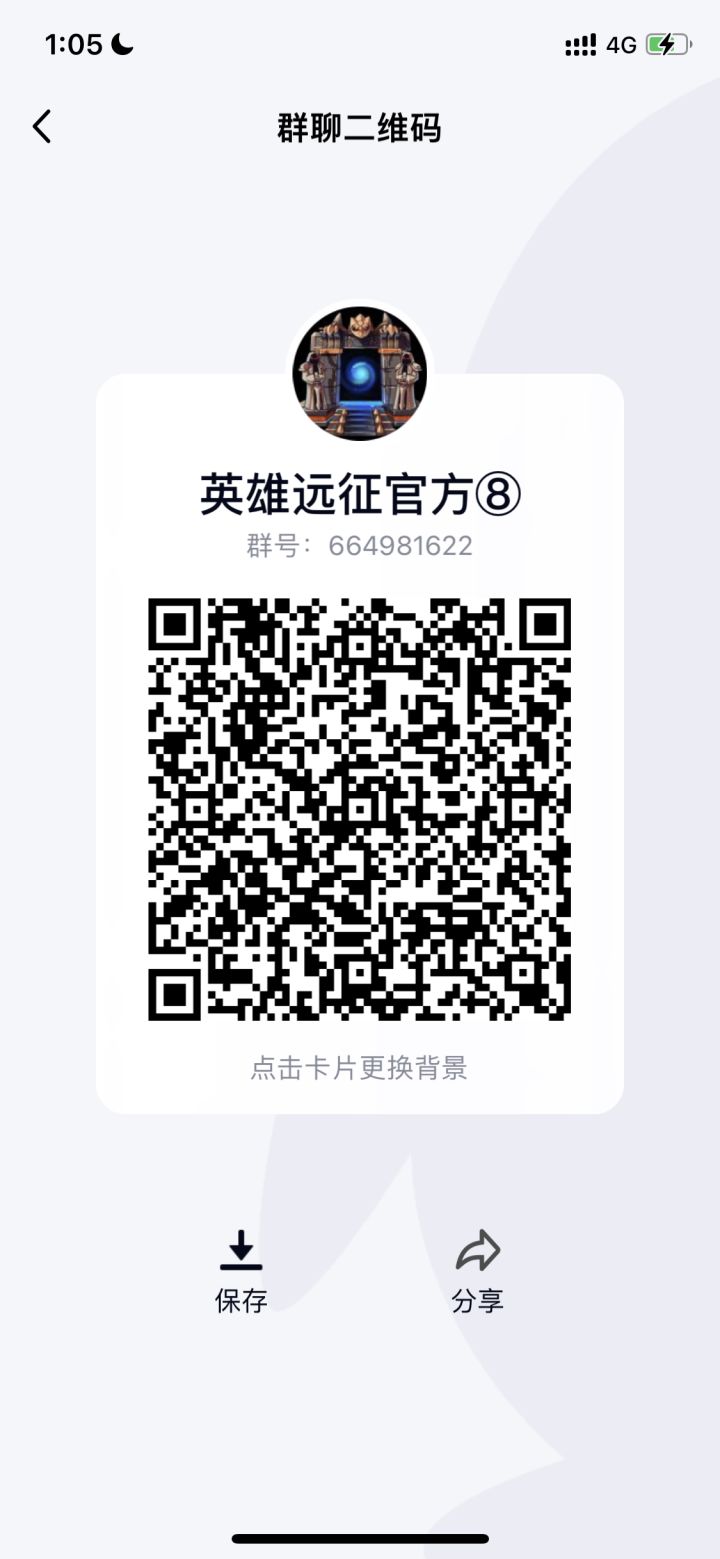Tap the battery charging indicator
Viewport: 720px width, 1559px height.
[x=668, y=43]
